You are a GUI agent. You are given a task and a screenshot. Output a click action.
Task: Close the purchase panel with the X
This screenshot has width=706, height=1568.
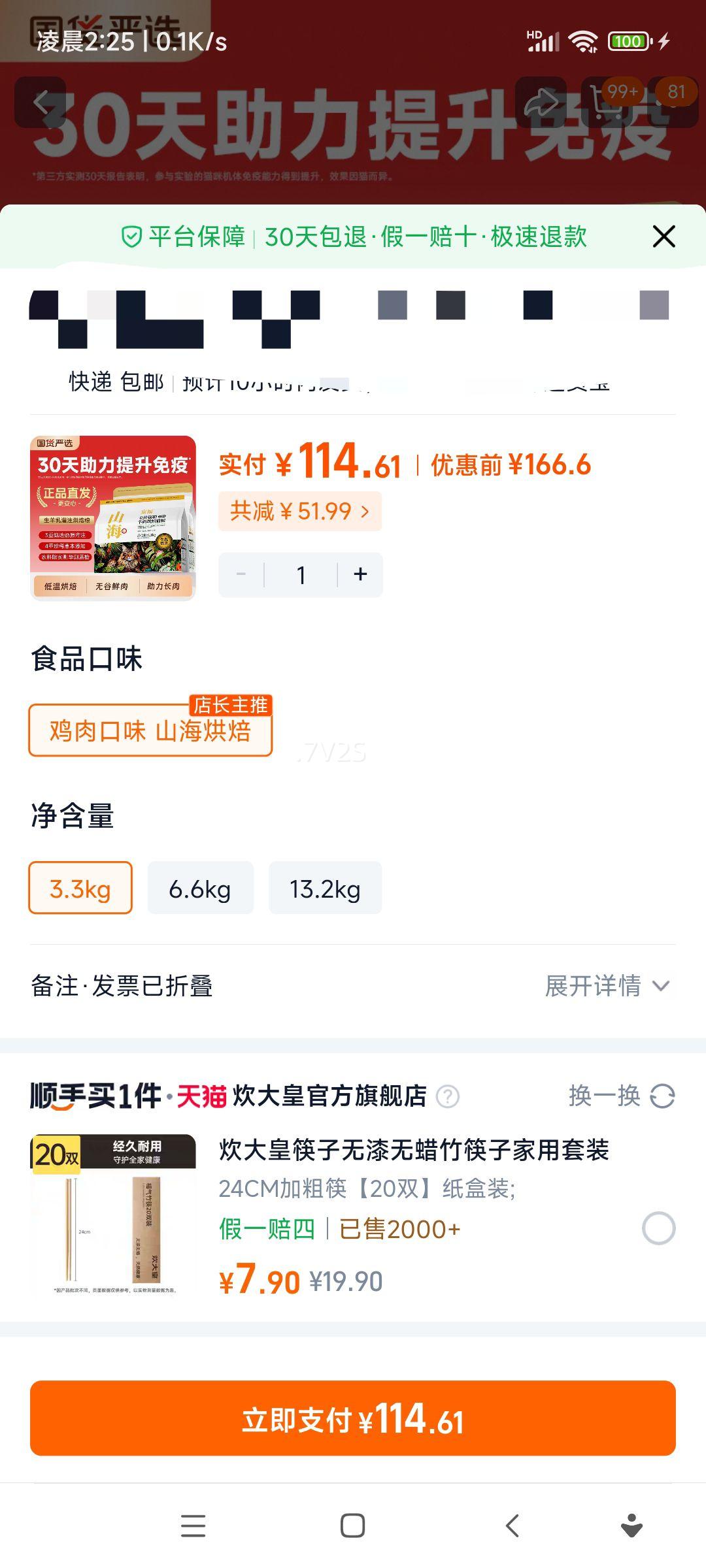[x=663, y=237]
